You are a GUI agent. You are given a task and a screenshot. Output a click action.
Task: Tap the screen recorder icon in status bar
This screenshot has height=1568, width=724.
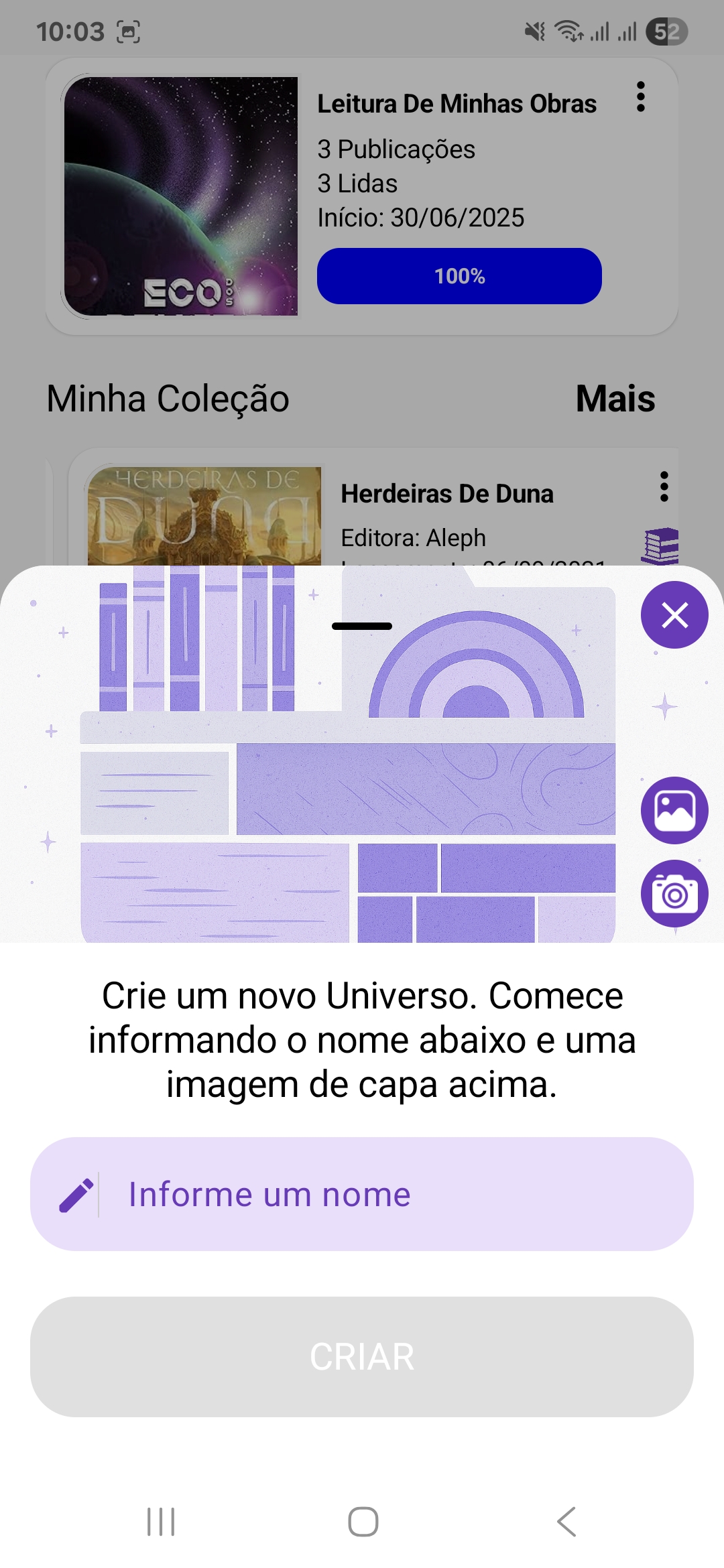click(129, 30)
